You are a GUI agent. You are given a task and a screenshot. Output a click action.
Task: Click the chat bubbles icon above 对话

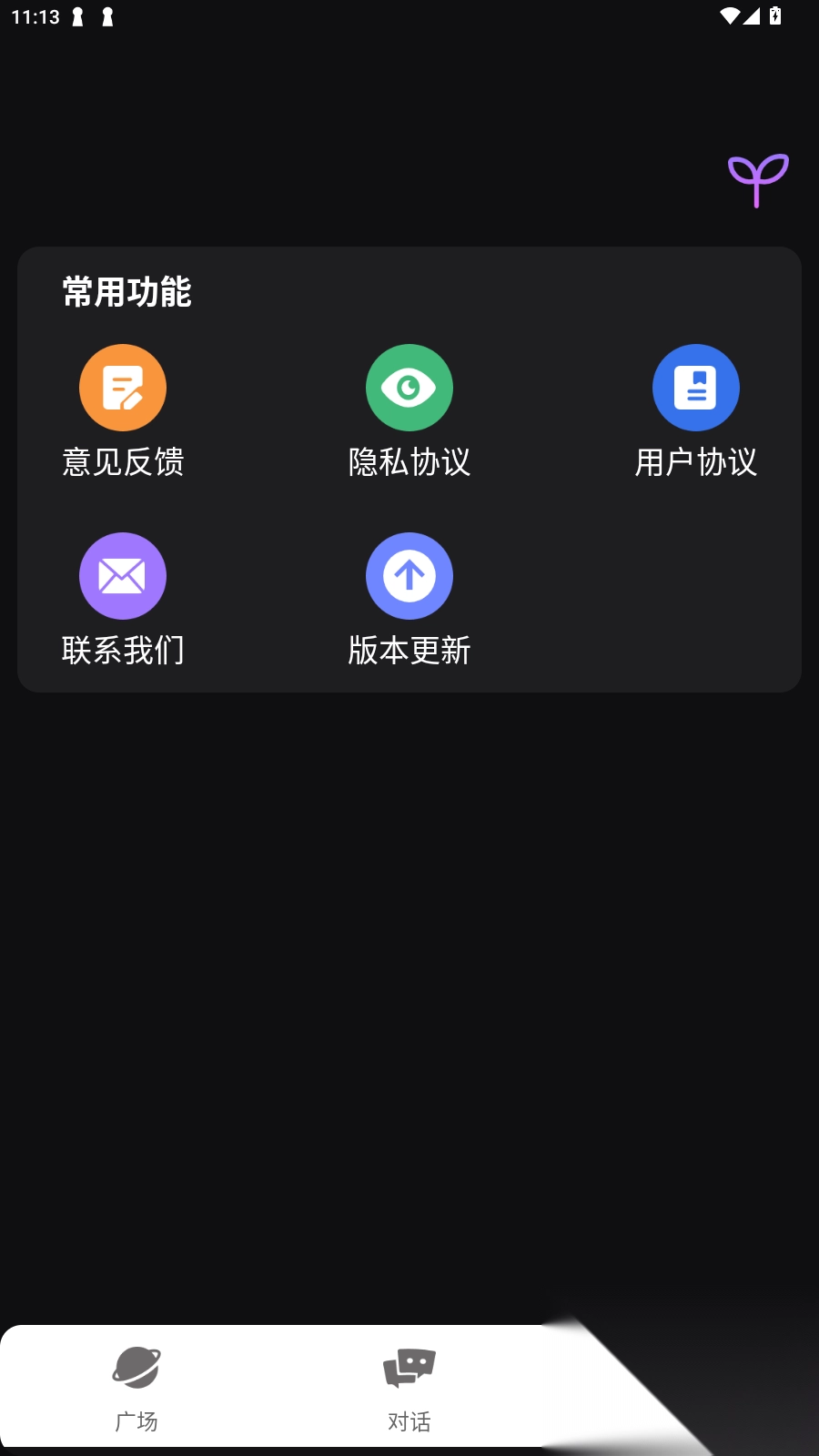tap(409, 1365)
